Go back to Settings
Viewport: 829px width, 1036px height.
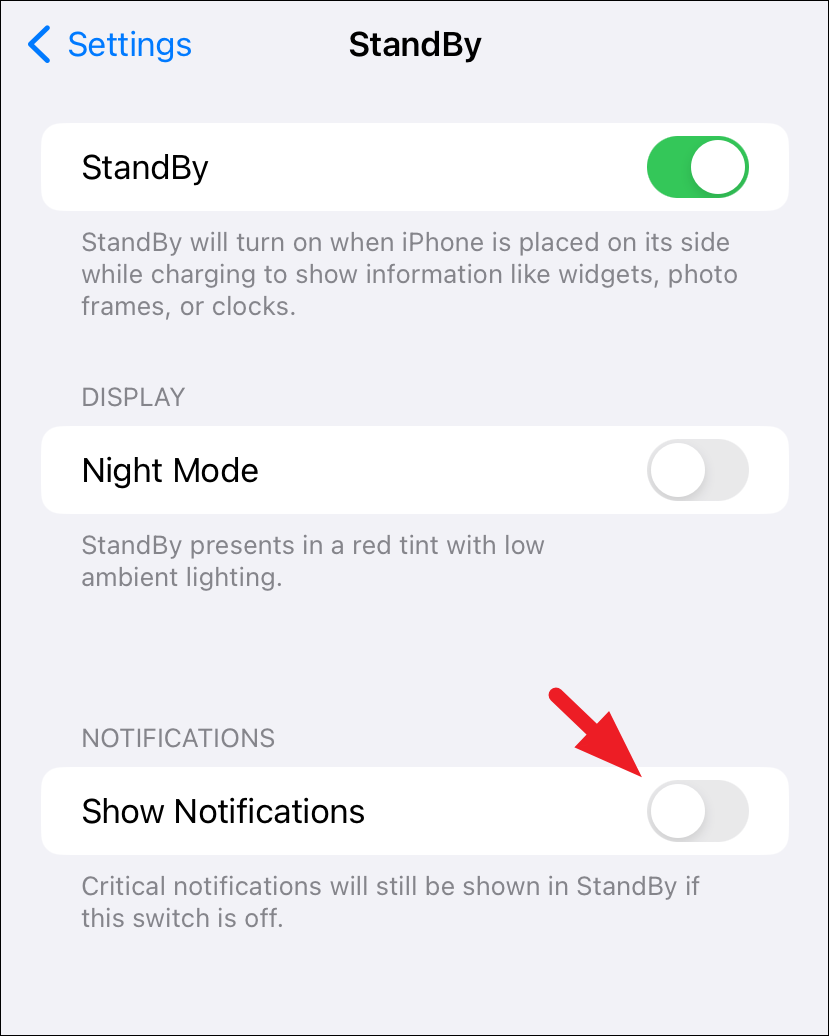(110, 45)
